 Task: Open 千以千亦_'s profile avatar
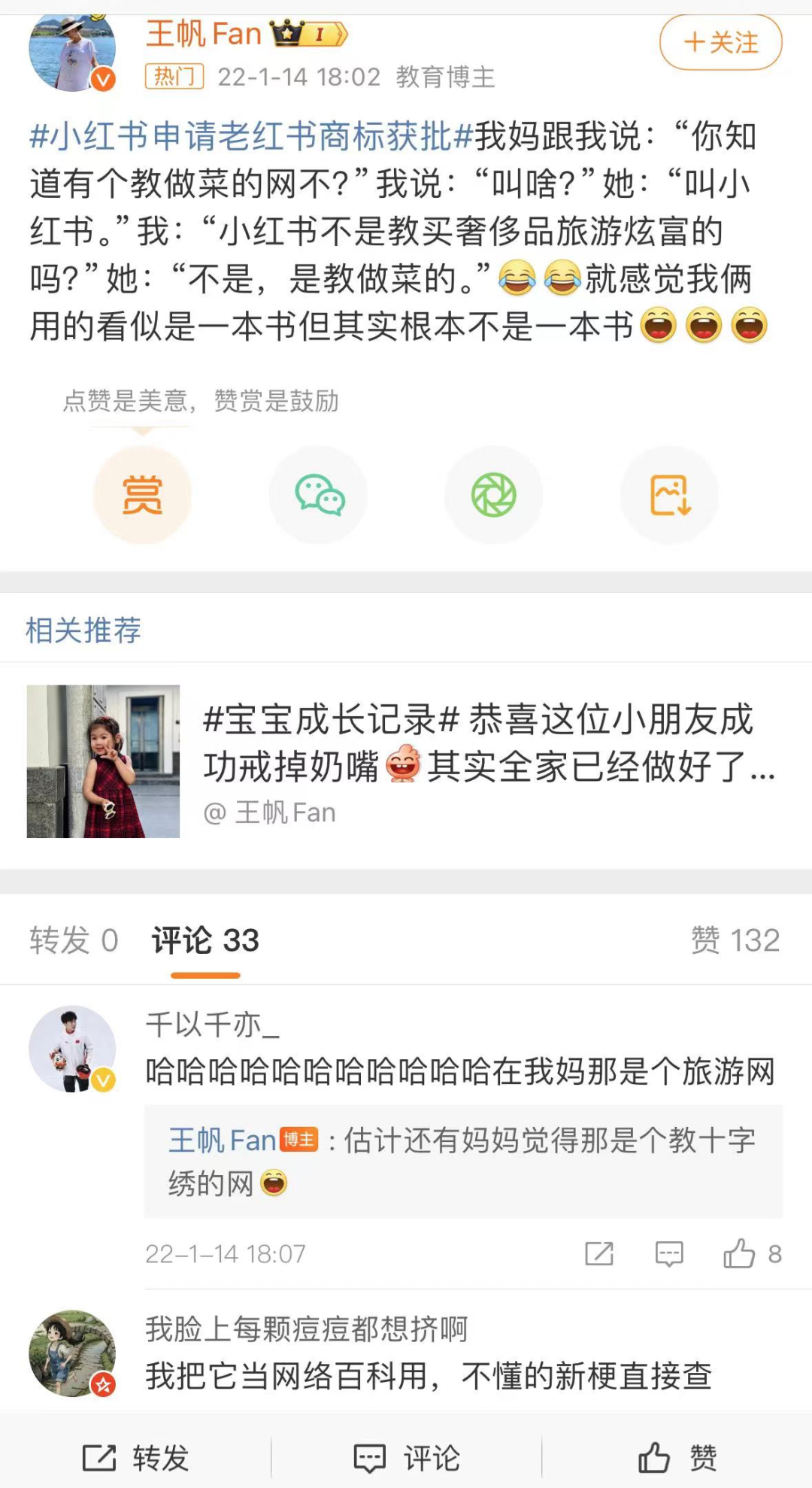tap(72, 1049)
